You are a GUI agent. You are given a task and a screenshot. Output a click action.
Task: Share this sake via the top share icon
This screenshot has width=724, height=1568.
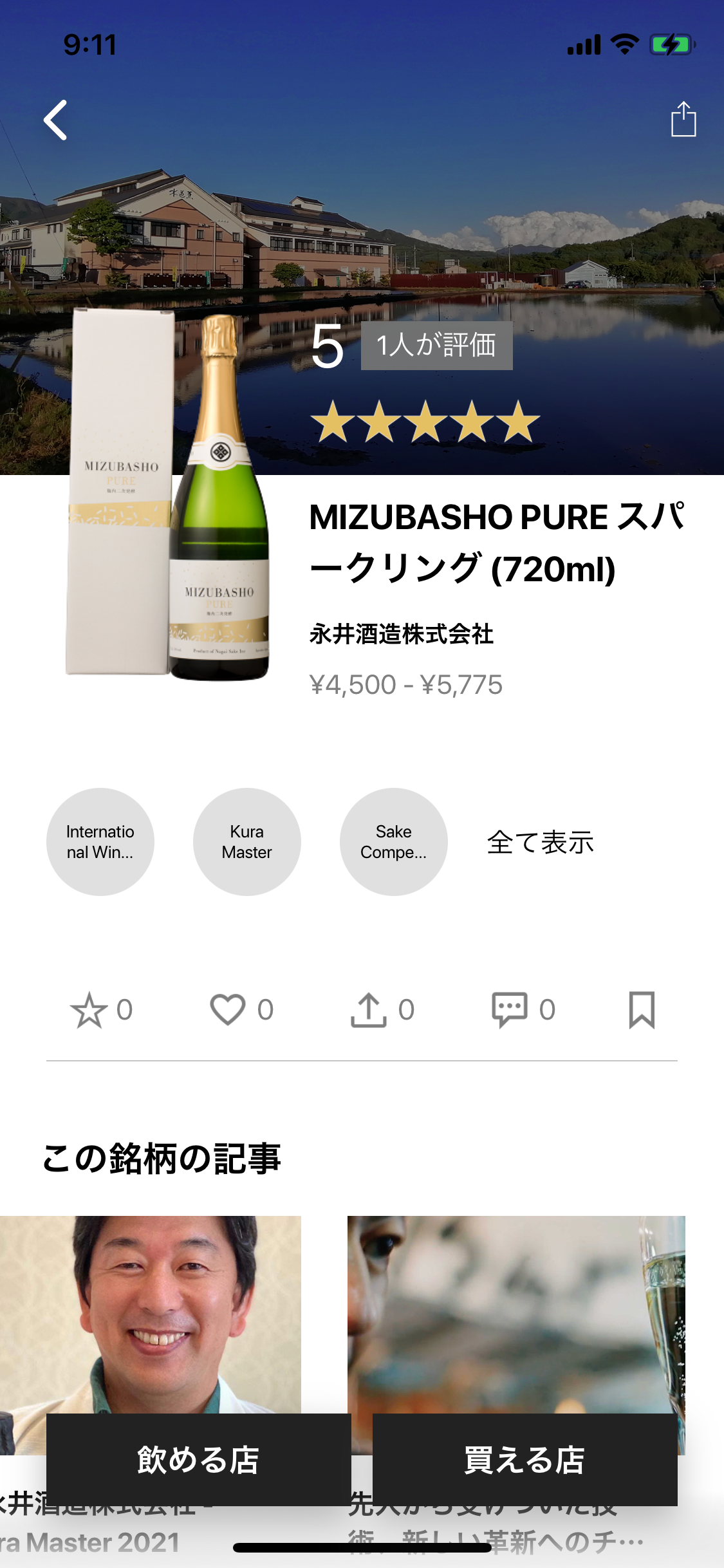[x=683, y=120]
